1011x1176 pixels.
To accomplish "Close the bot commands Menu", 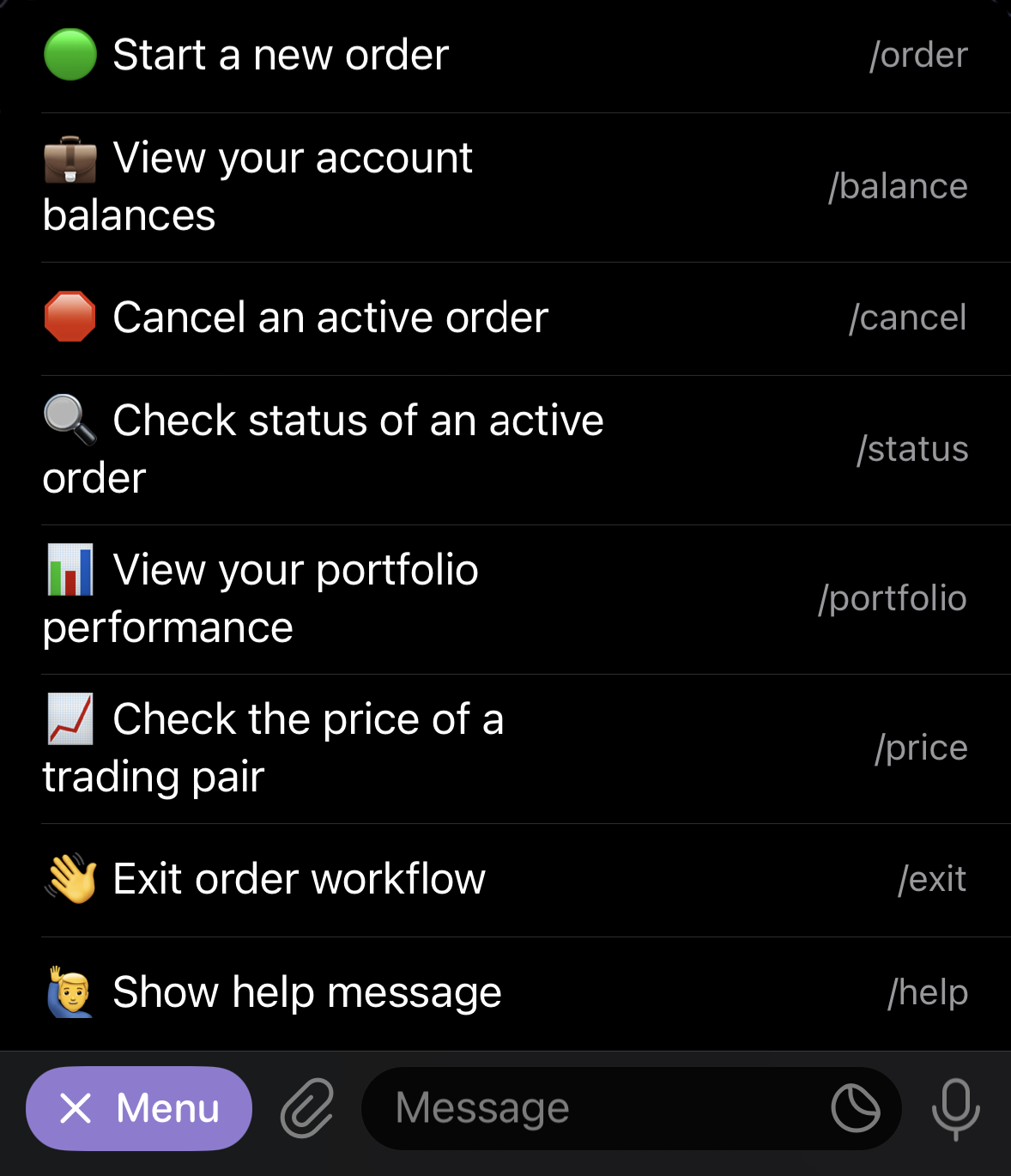I will coord(139,1108).
